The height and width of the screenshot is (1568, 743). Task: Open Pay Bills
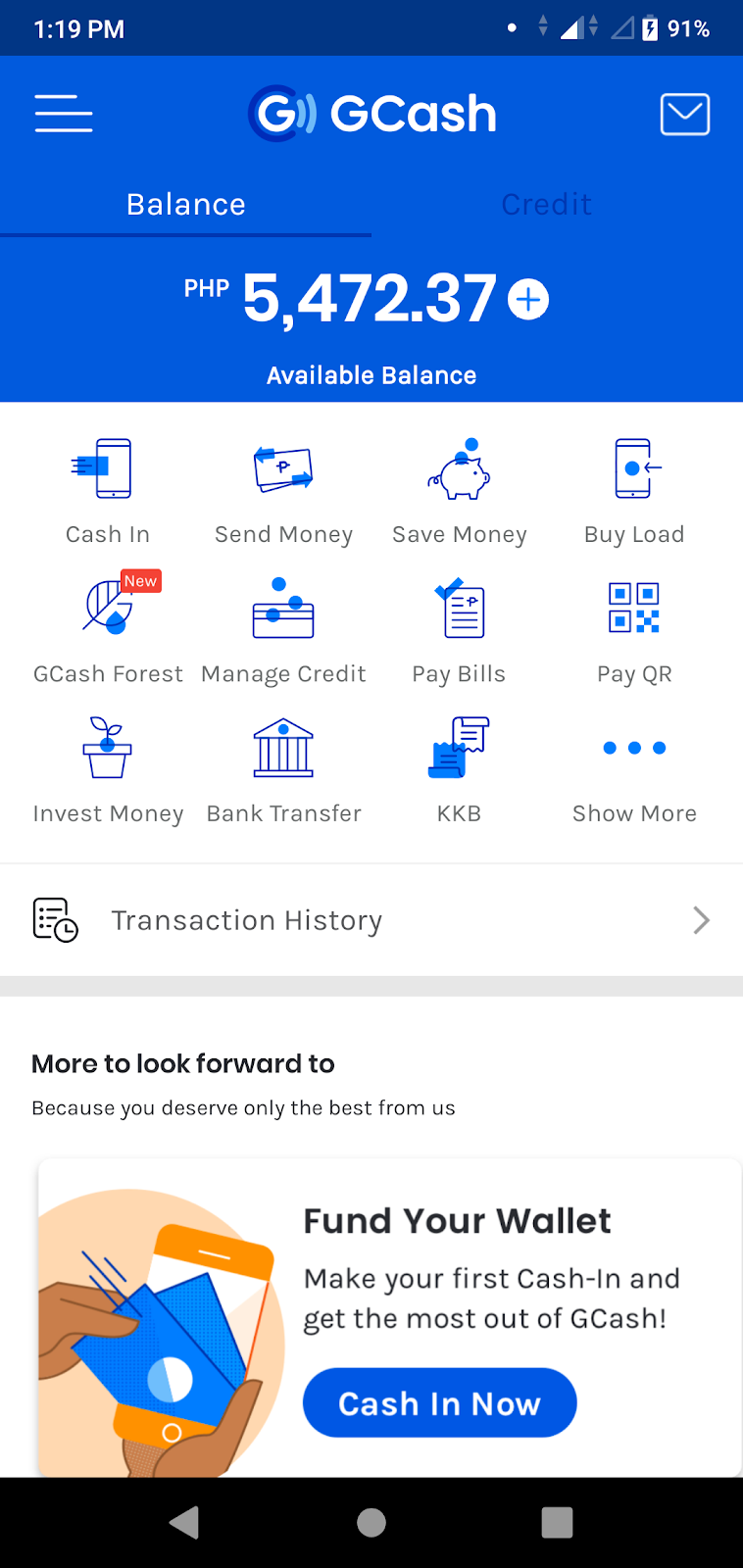click(x=459, y=627)
